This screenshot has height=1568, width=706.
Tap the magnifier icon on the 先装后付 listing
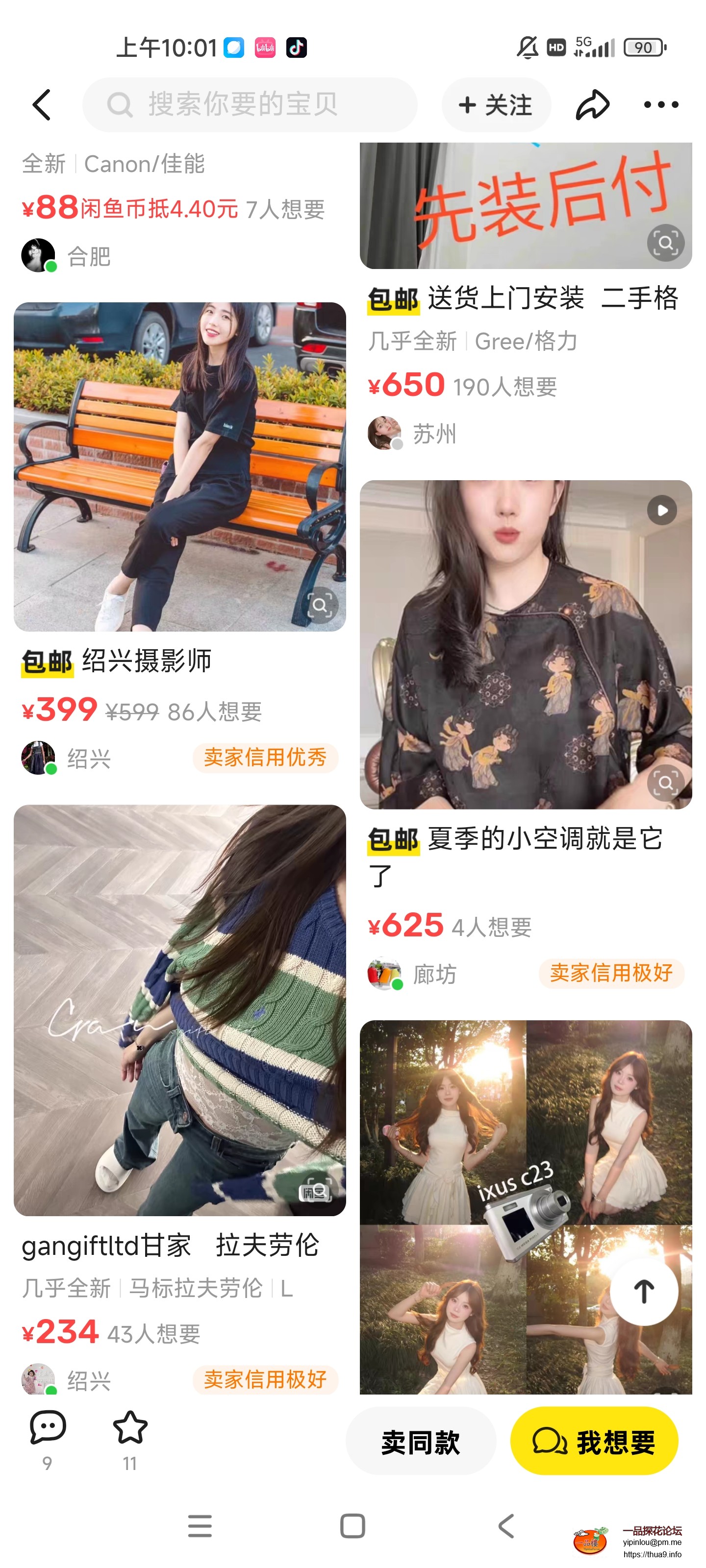click(x=667, y=242)
